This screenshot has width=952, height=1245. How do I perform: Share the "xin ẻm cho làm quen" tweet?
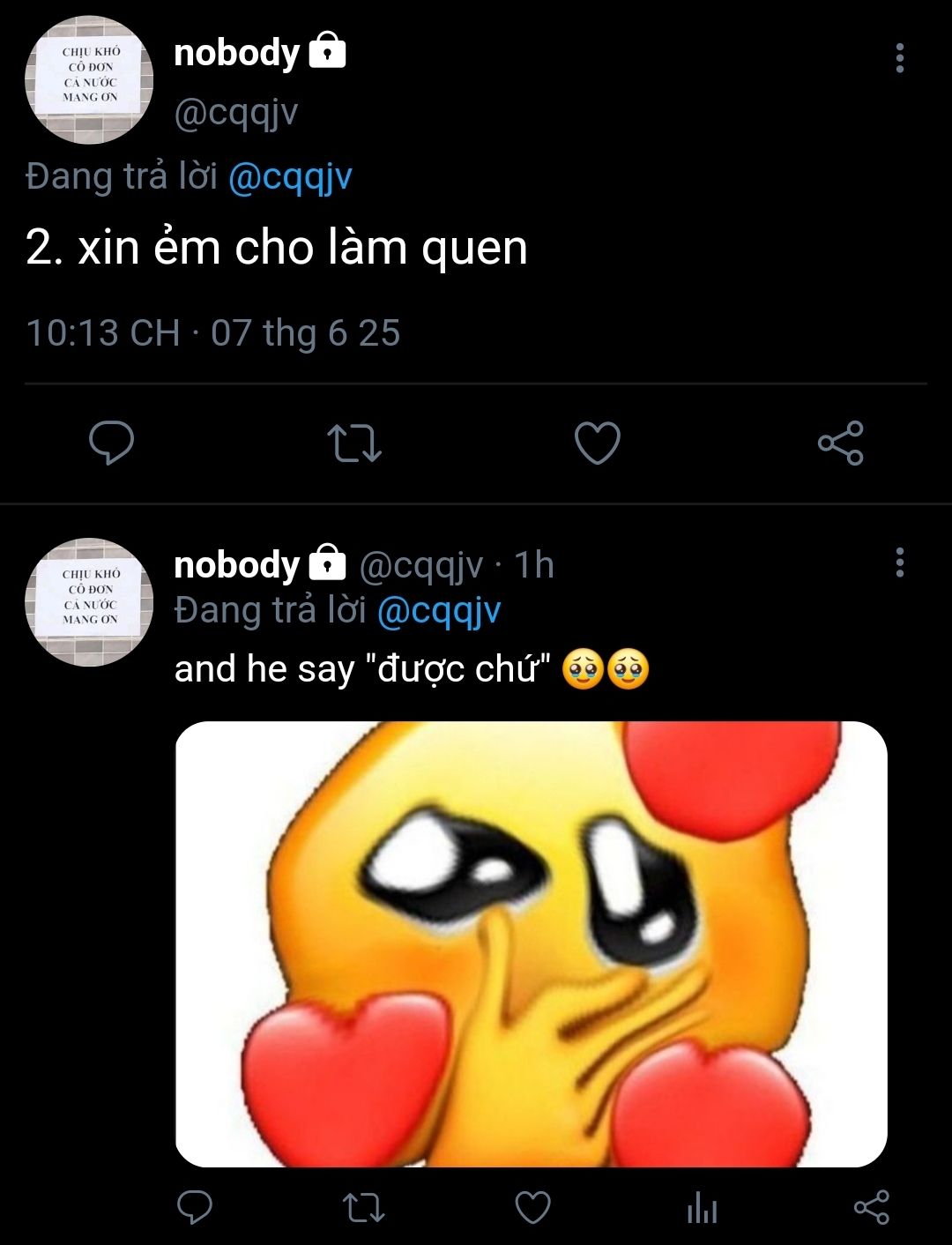point(840,443)
